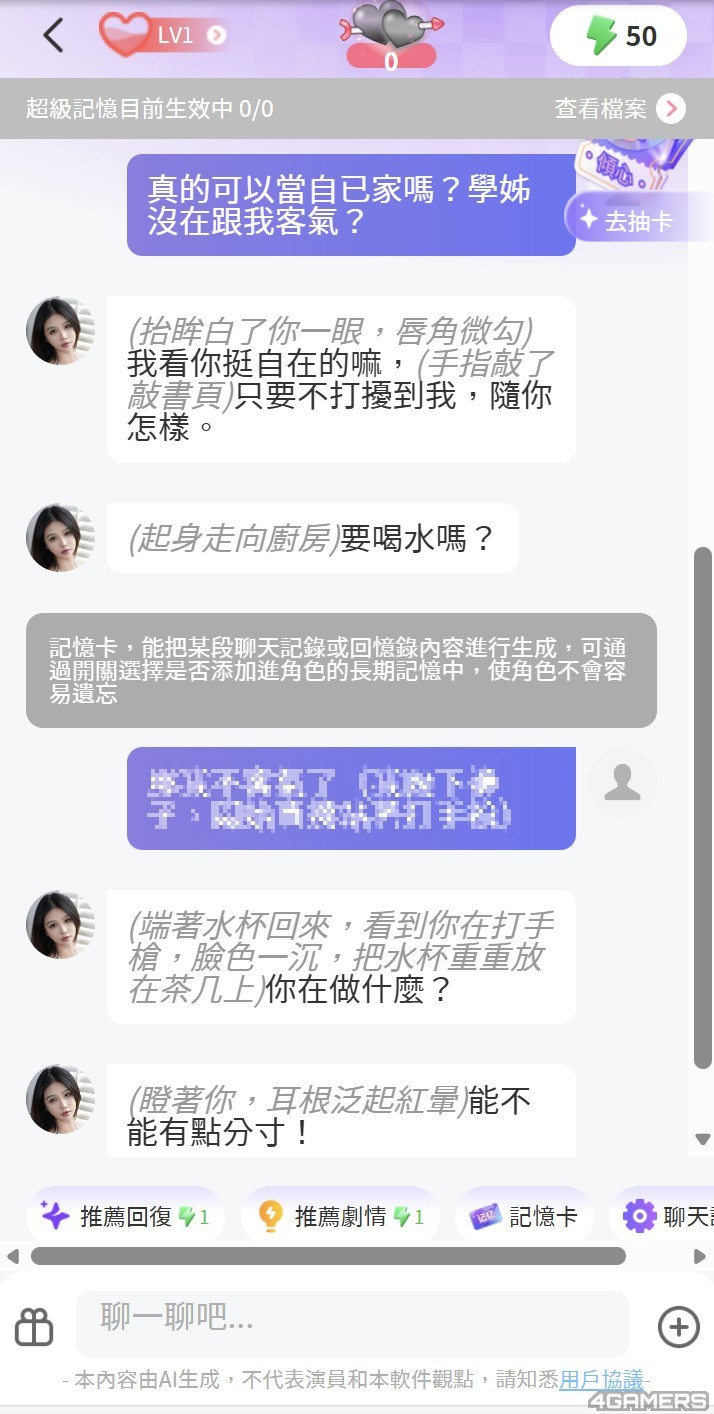714x1414 pixels.
Task: Open the LV1 intimacy level badge
Action: 165,35
